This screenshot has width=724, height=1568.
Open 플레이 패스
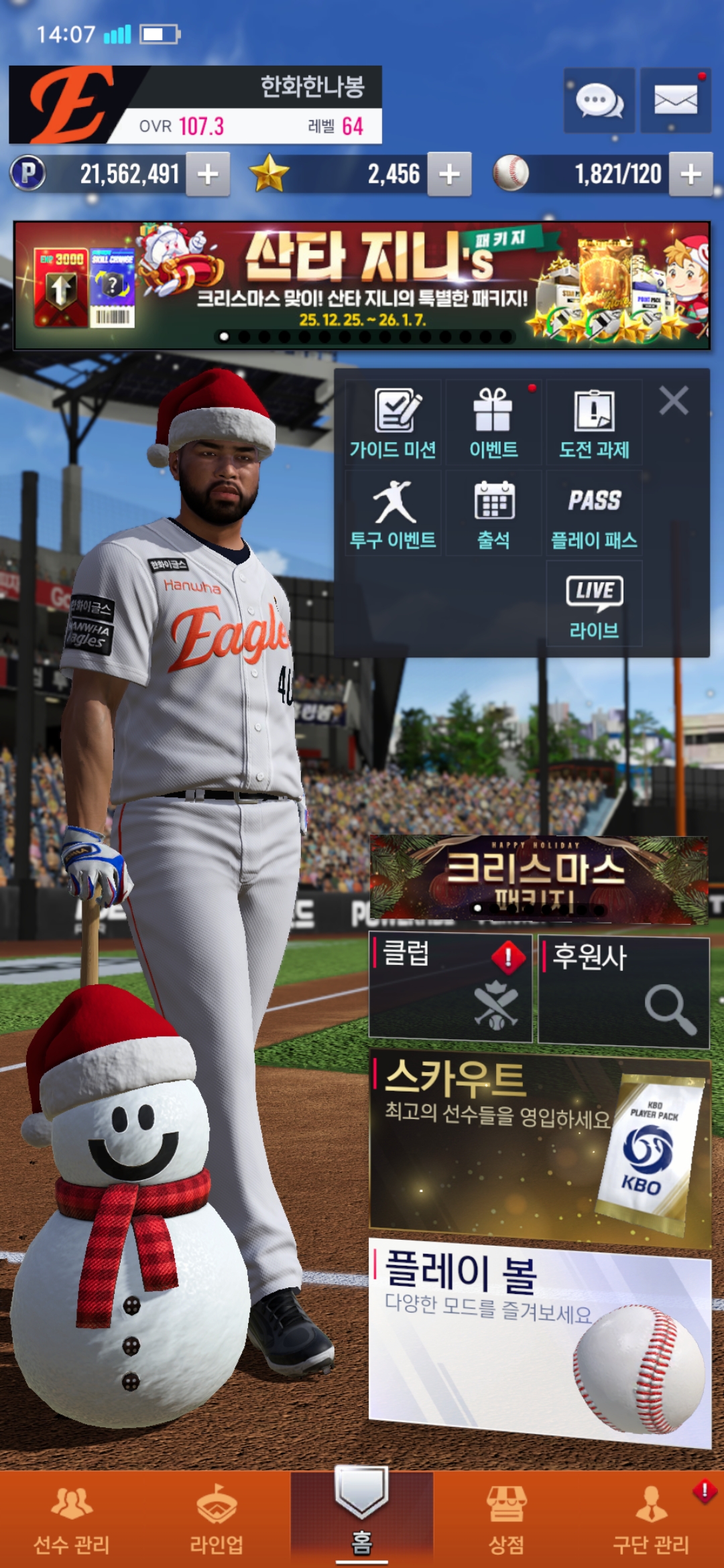[594, 513]
